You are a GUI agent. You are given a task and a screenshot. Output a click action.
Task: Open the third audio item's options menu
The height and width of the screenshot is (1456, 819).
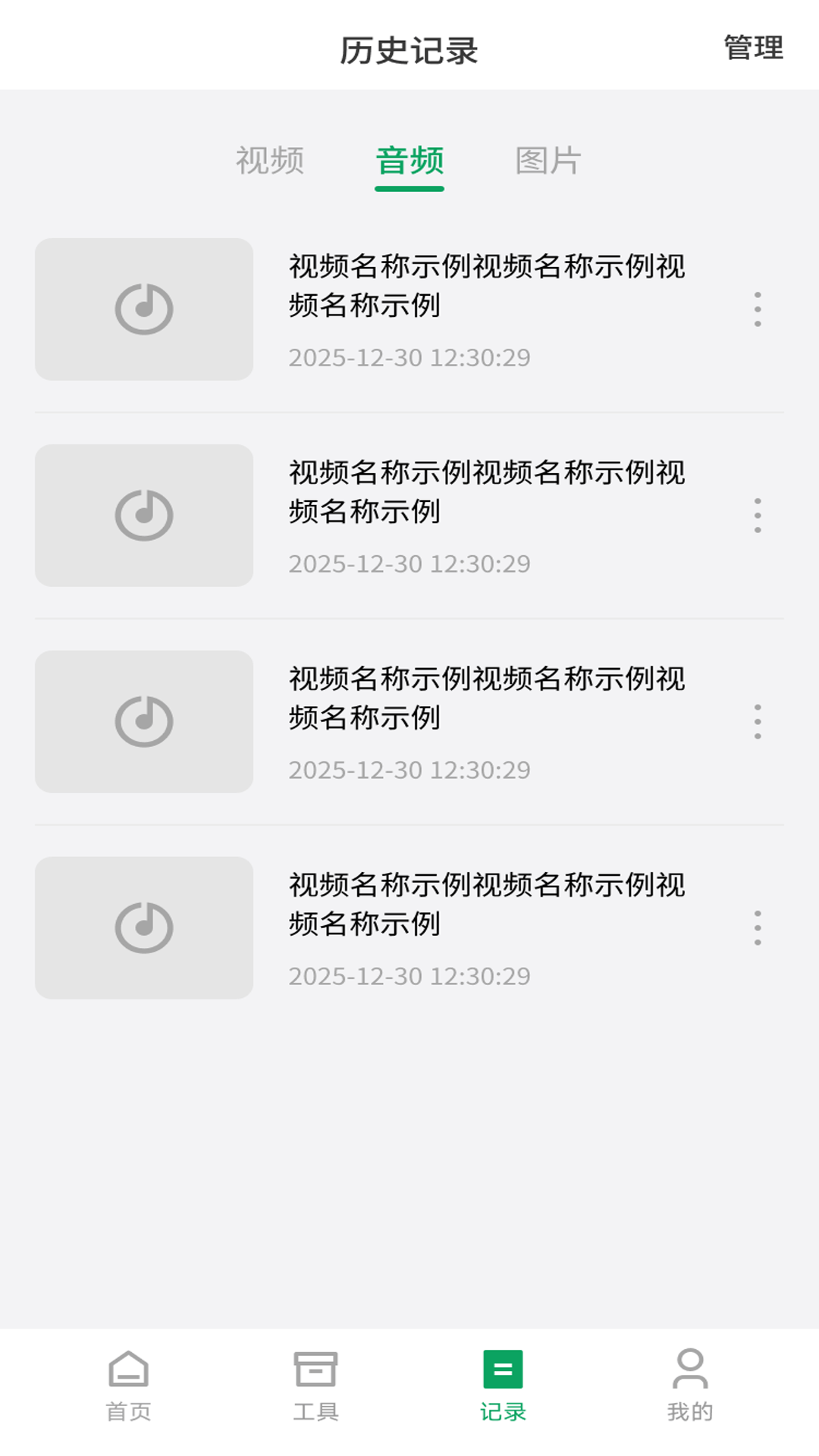click(758, 721)
